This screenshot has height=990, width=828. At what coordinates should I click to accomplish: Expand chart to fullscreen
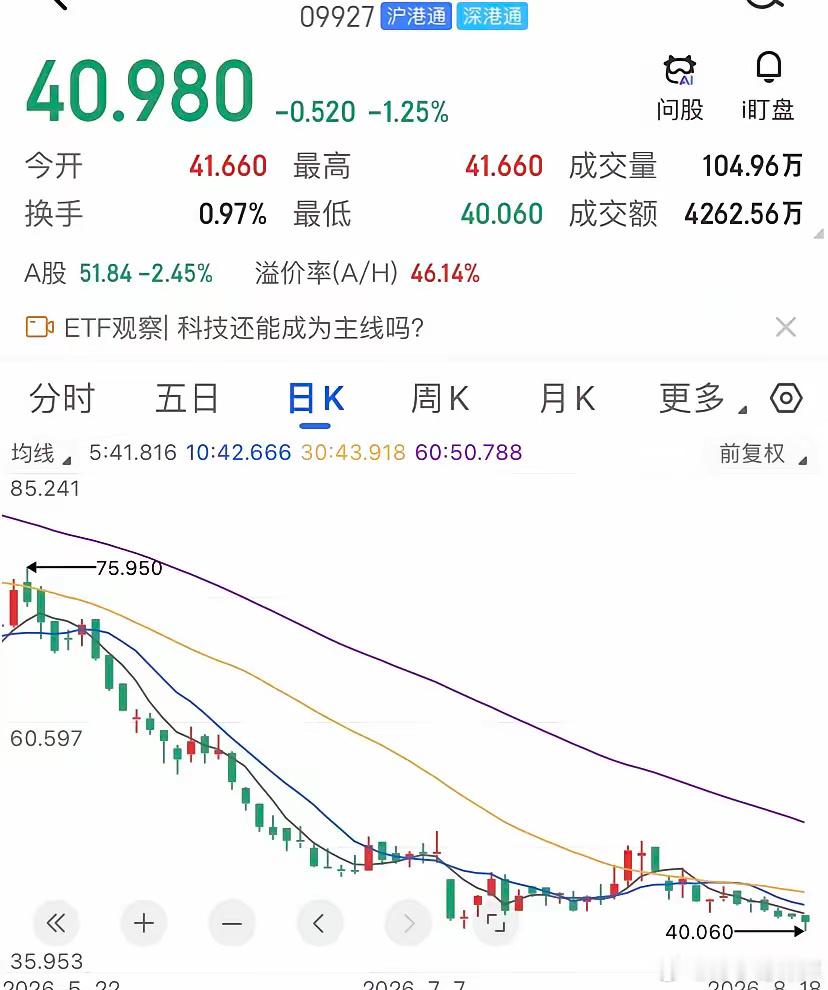click(x=496, y=924)
